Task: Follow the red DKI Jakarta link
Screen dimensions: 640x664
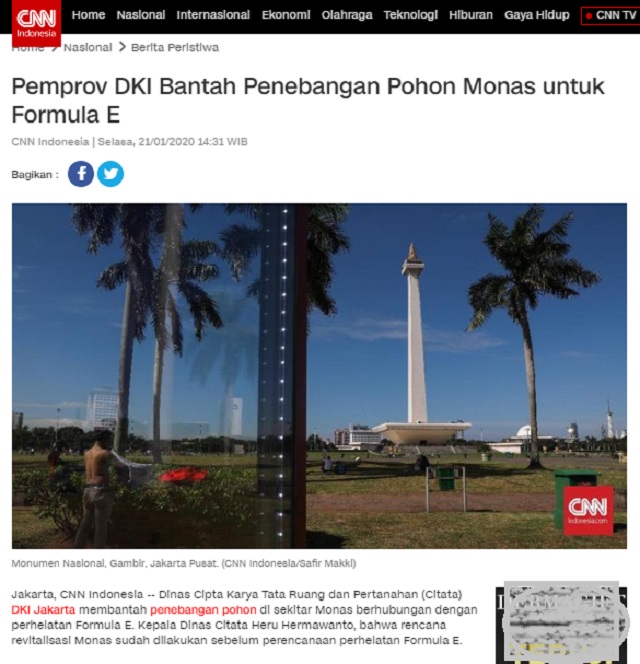Action: pyautogui.click(x=41, y=610)
